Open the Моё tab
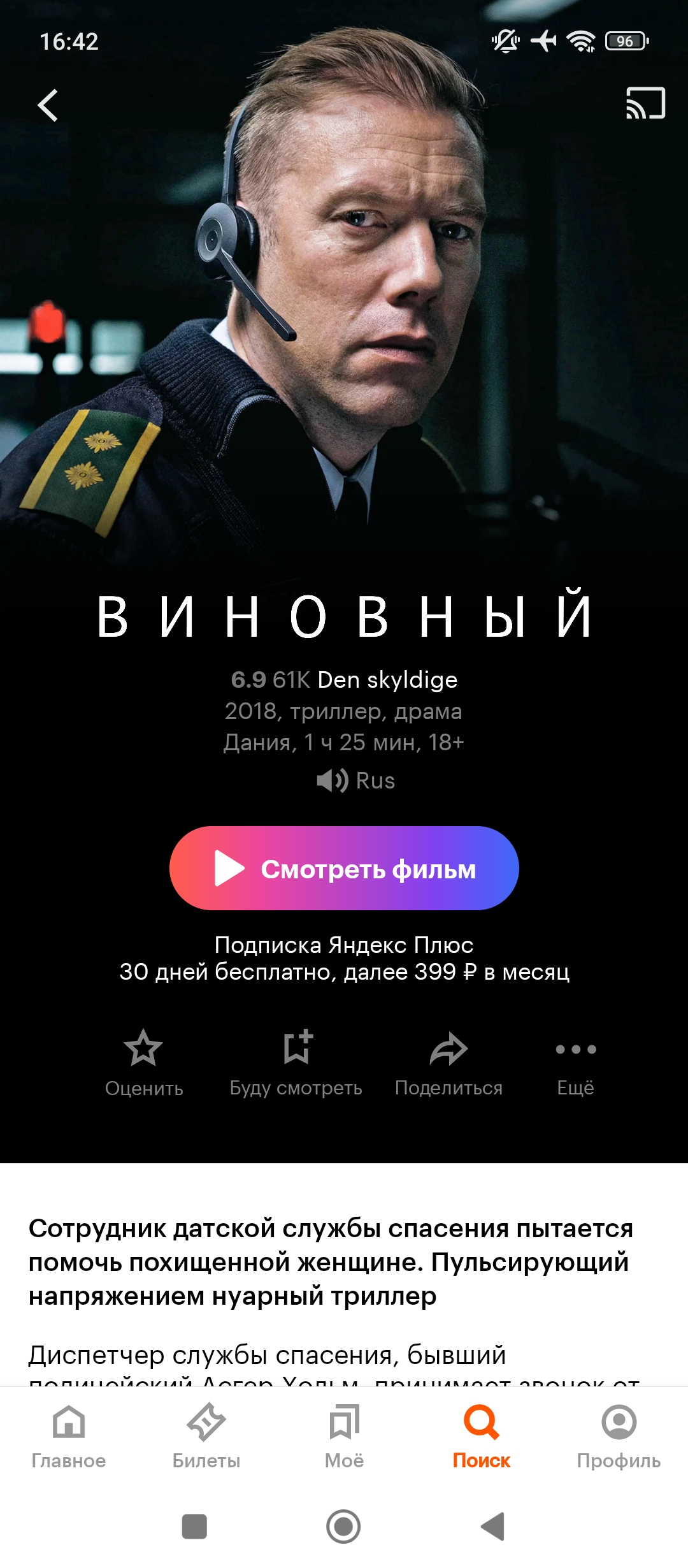 point(344,1434)
